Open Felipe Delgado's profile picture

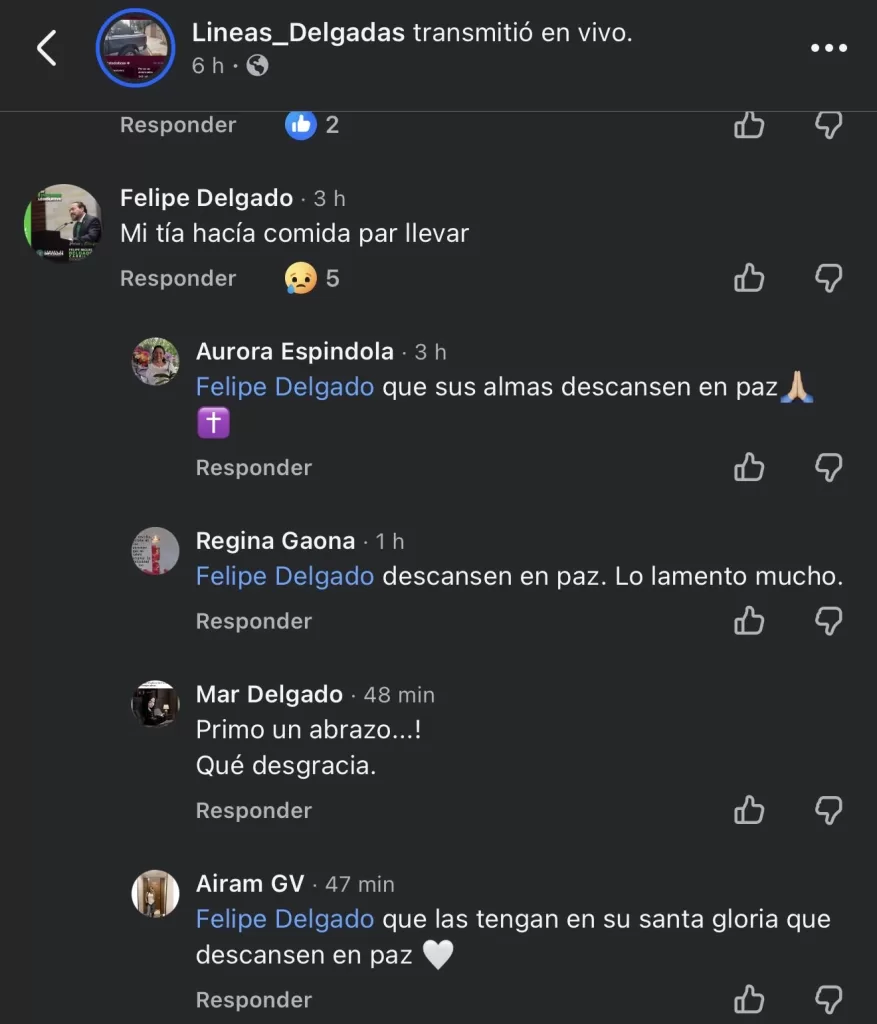pyautogui.click(x=63, y=224)
